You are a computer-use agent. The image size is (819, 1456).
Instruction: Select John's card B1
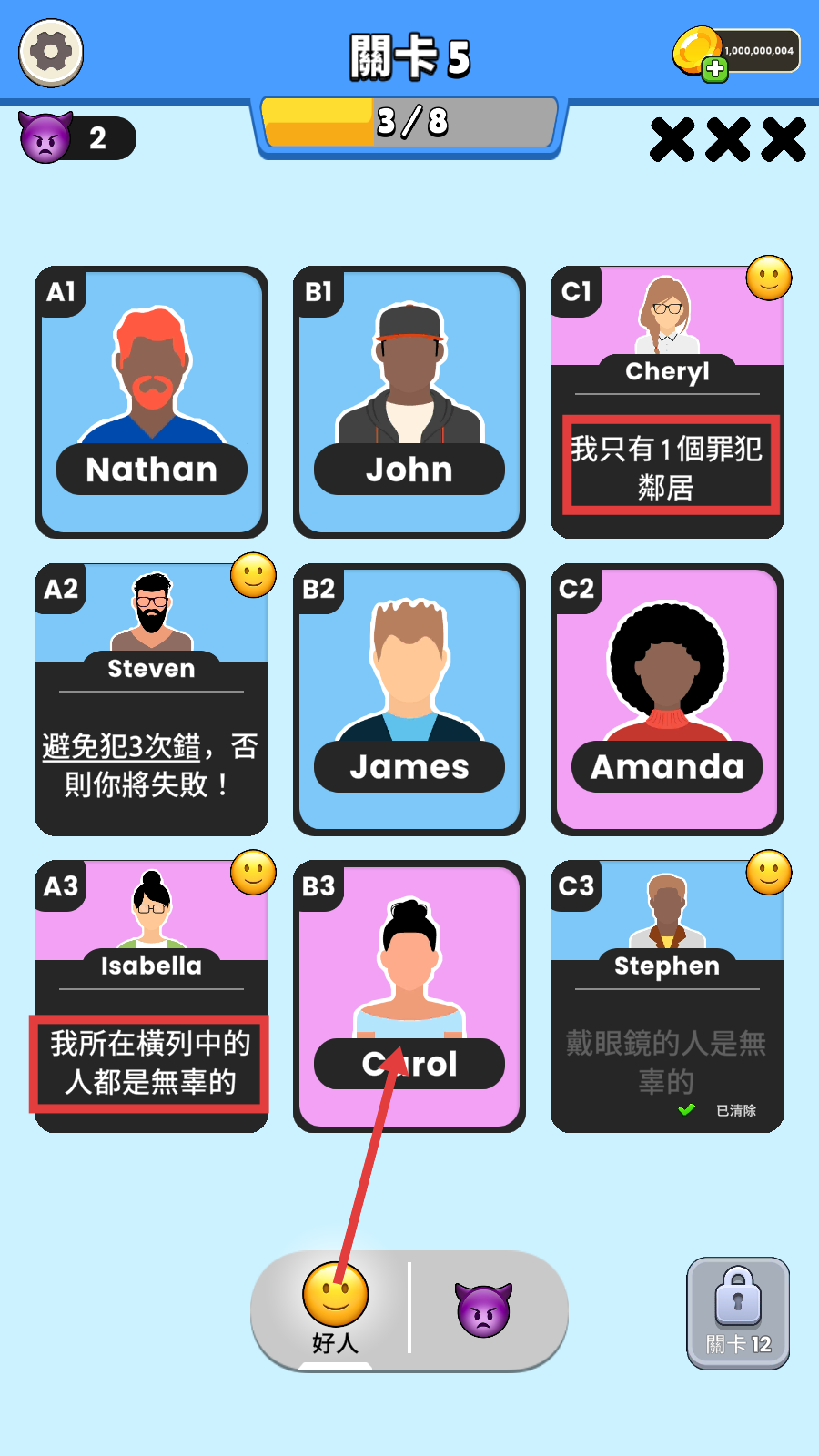click(409, 401)
